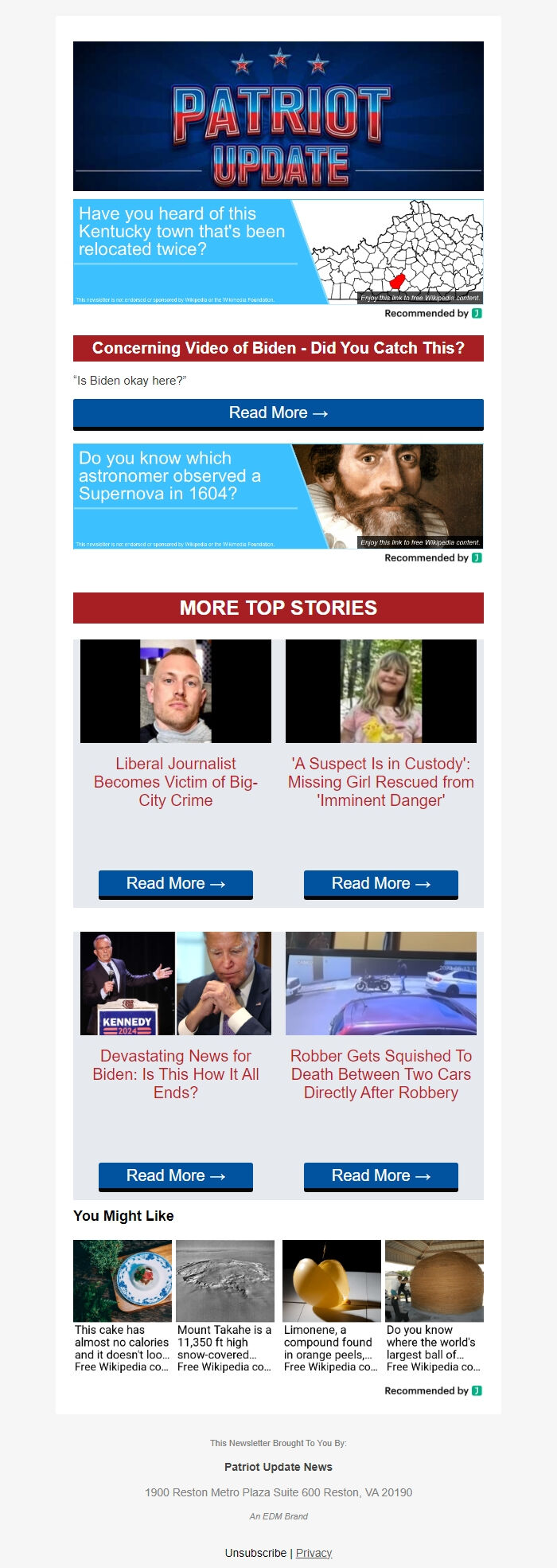This screenshot has width=557, height=1568.
Task: Open the Robber Gets Squished headline
Action: click(381, 1074)
